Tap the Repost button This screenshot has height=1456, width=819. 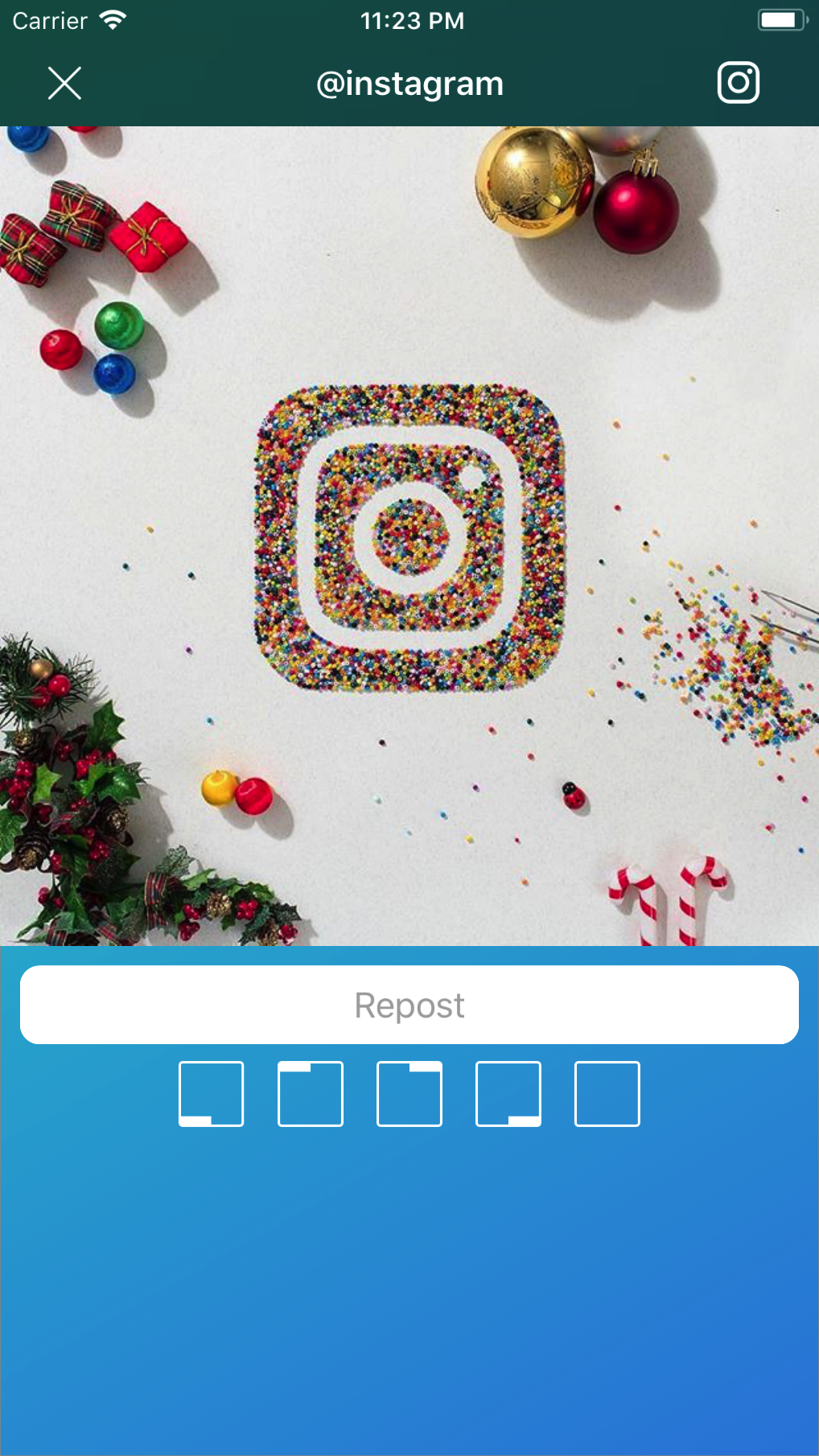(409, 1004)
